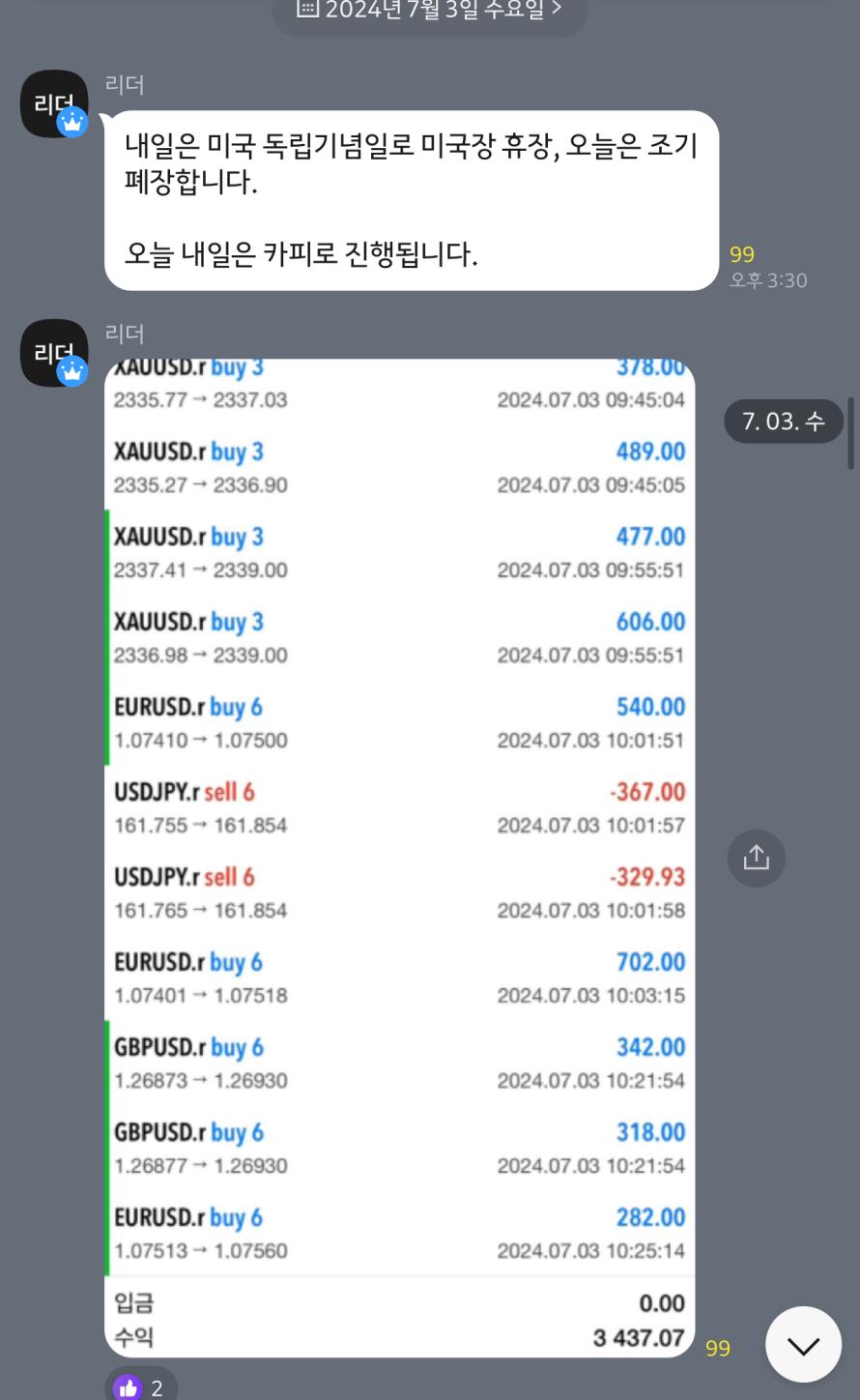Tap the thumbs-up reaction under the image

pos(140,1386)
